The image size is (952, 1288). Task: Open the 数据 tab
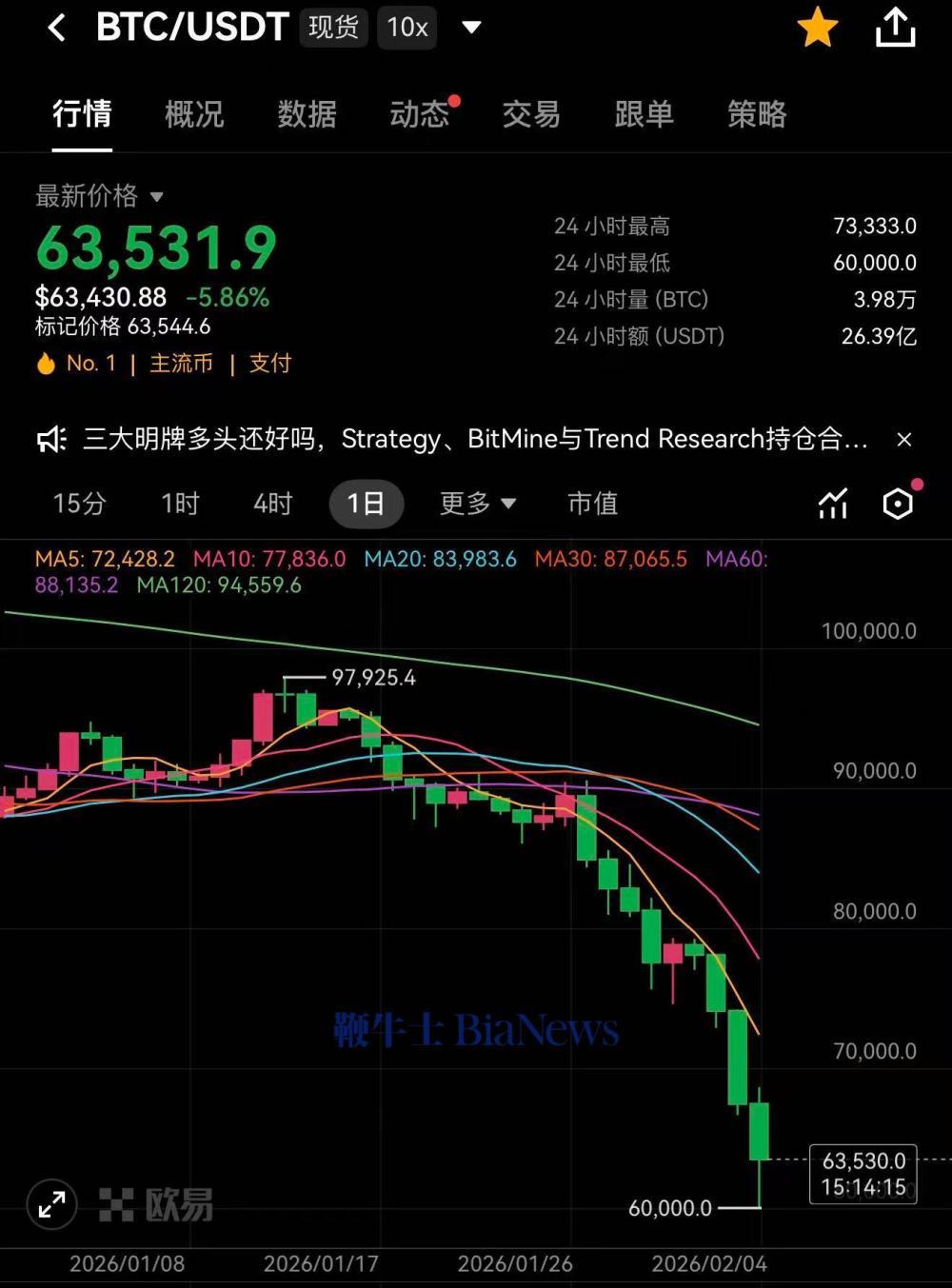306,114
